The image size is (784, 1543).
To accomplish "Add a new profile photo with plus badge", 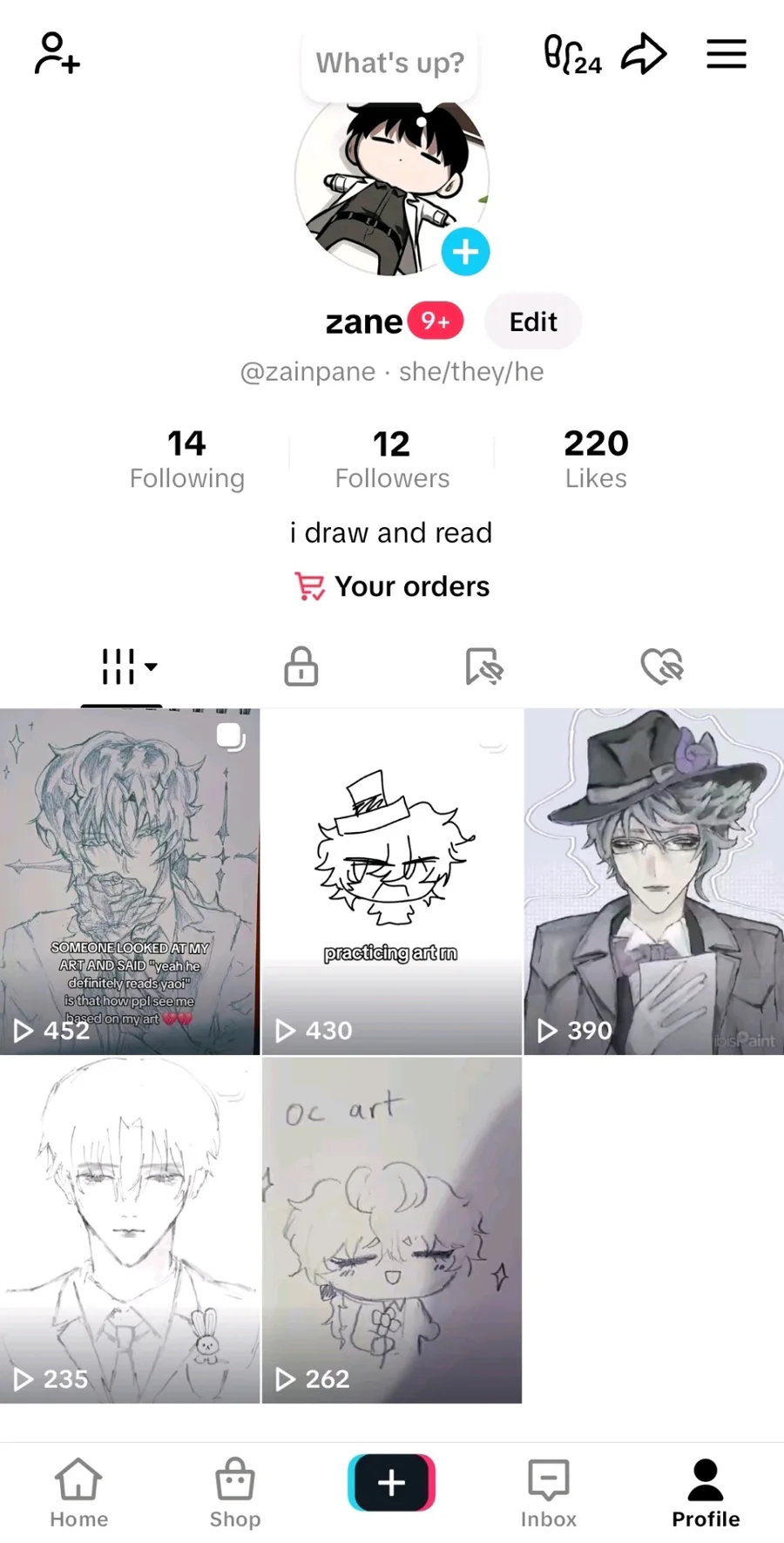I will [465, 252].
